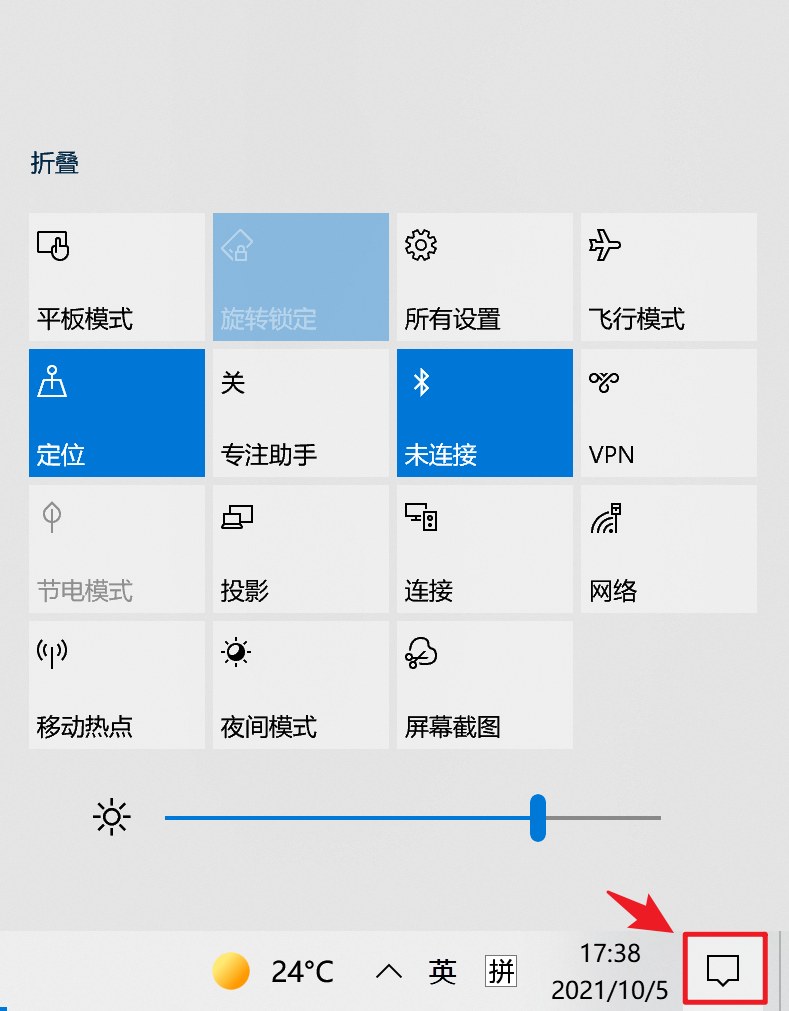Viewport: 789px width, 1011px height.
Task: Select the 连接 connect tile
Action: tap(485, 549)
